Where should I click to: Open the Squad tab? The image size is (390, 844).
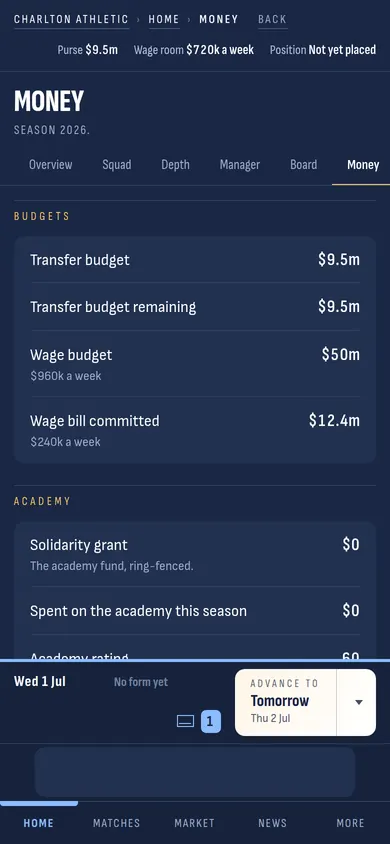(117, 165)
